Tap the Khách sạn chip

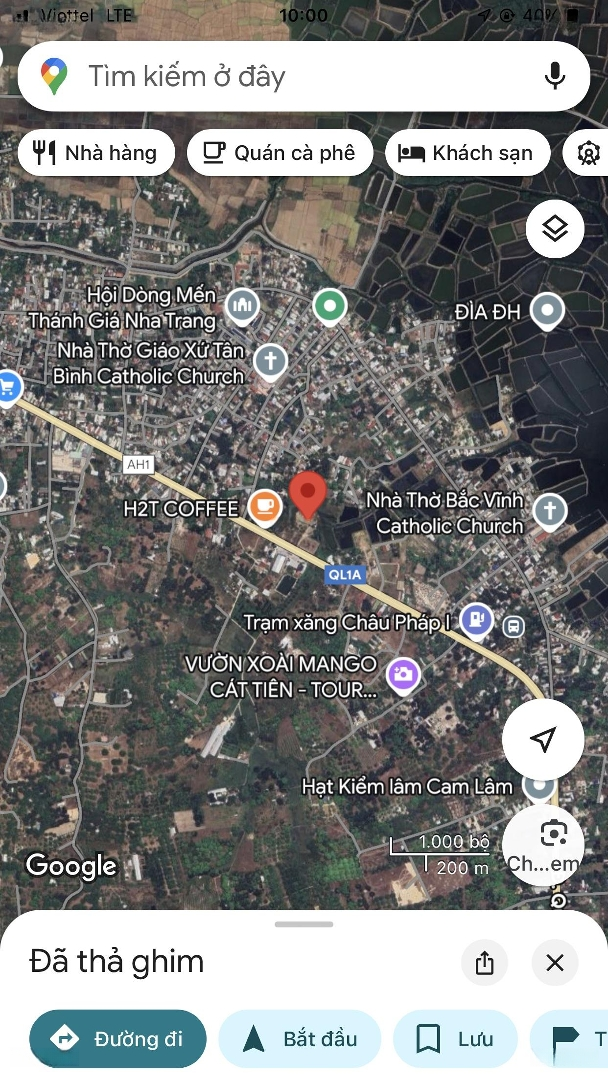pos(468,153)
